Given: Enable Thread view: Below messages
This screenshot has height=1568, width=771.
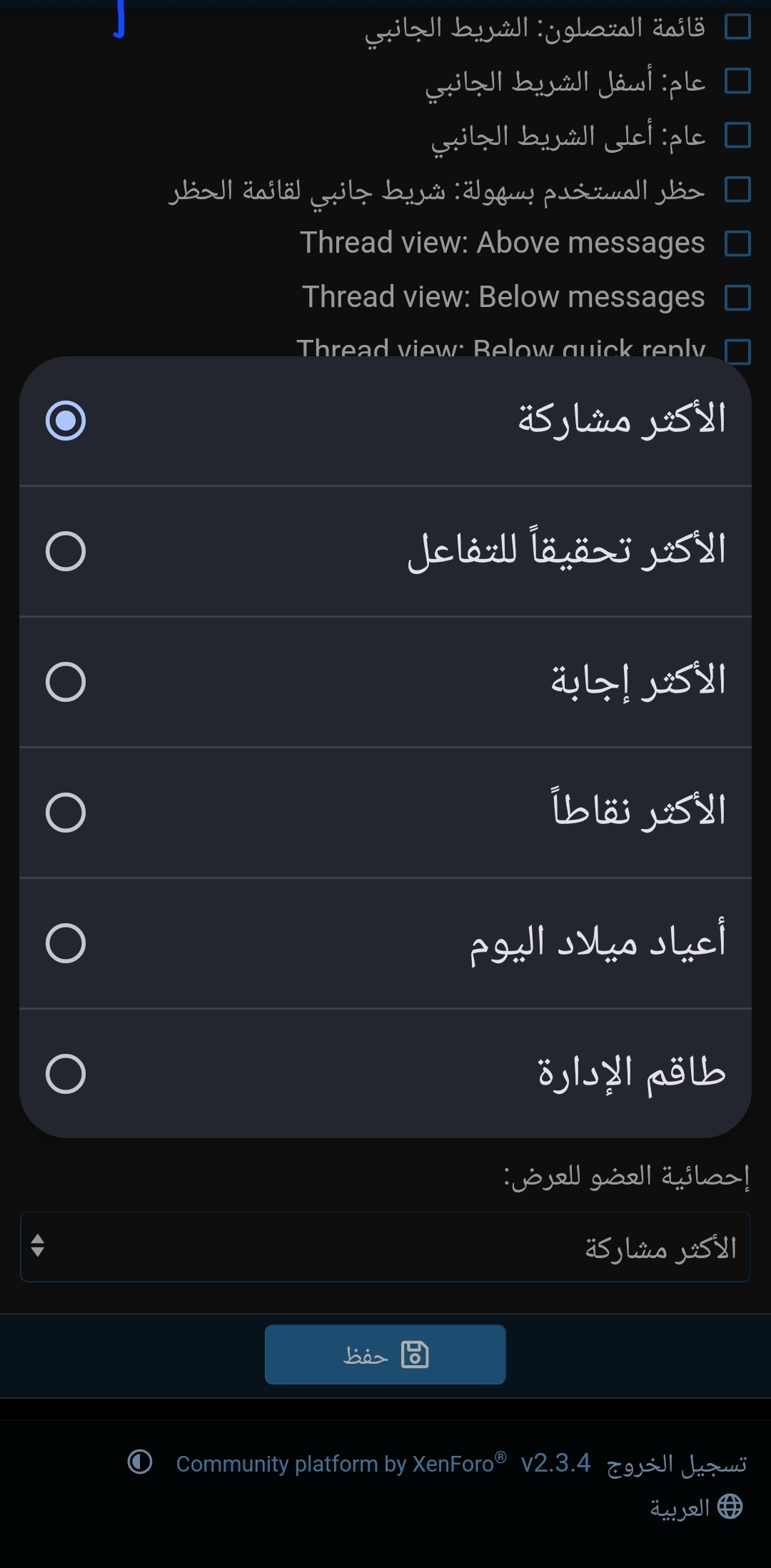Looking at the screenshot, I should [737, 298].
